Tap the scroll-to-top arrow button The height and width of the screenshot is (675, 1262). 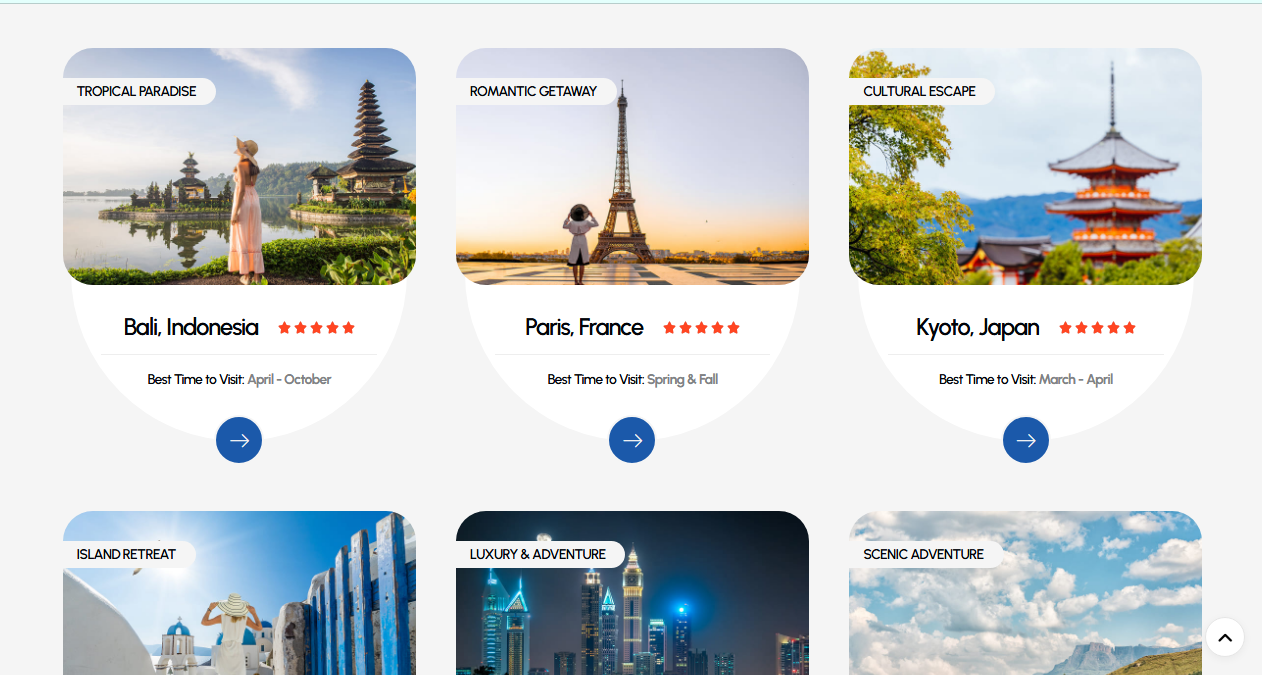point(1225,637)
